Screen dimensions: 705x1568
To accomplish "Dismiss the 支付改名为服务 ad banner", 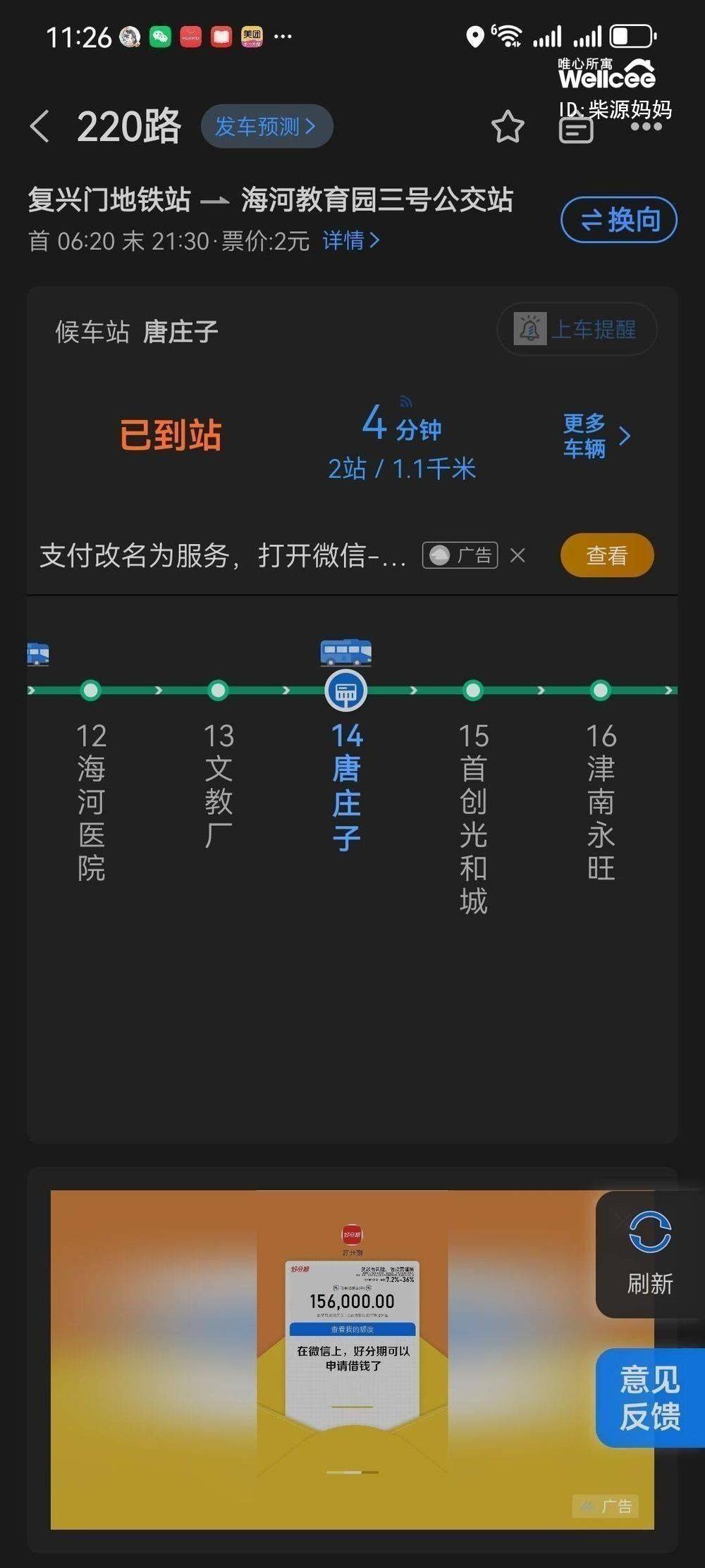I will click(517, 556).
